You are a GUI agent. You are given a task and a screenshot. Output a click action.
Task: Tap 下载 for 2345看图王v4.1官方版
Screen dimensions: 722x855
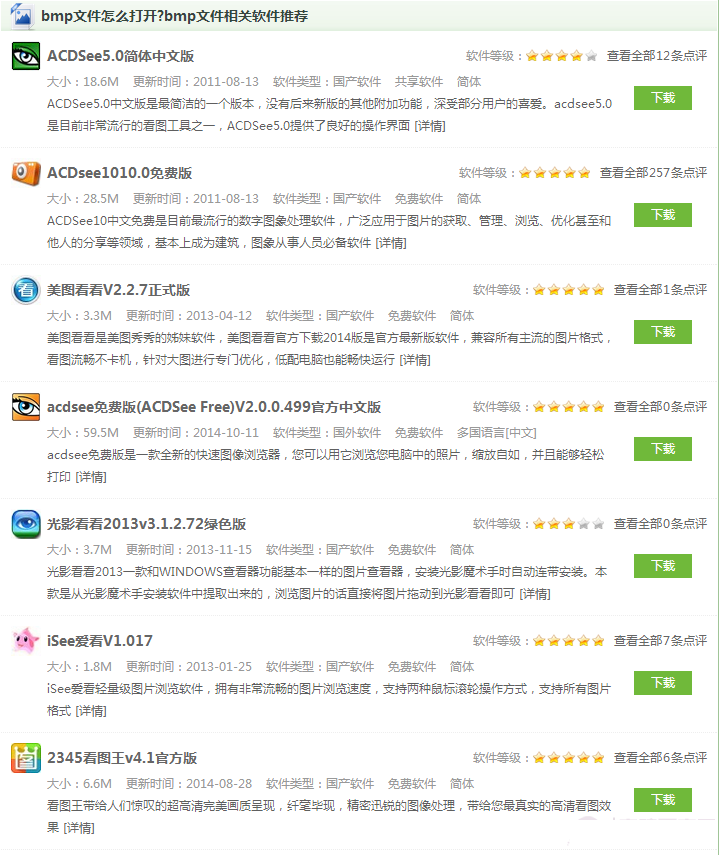coord(662,800)
